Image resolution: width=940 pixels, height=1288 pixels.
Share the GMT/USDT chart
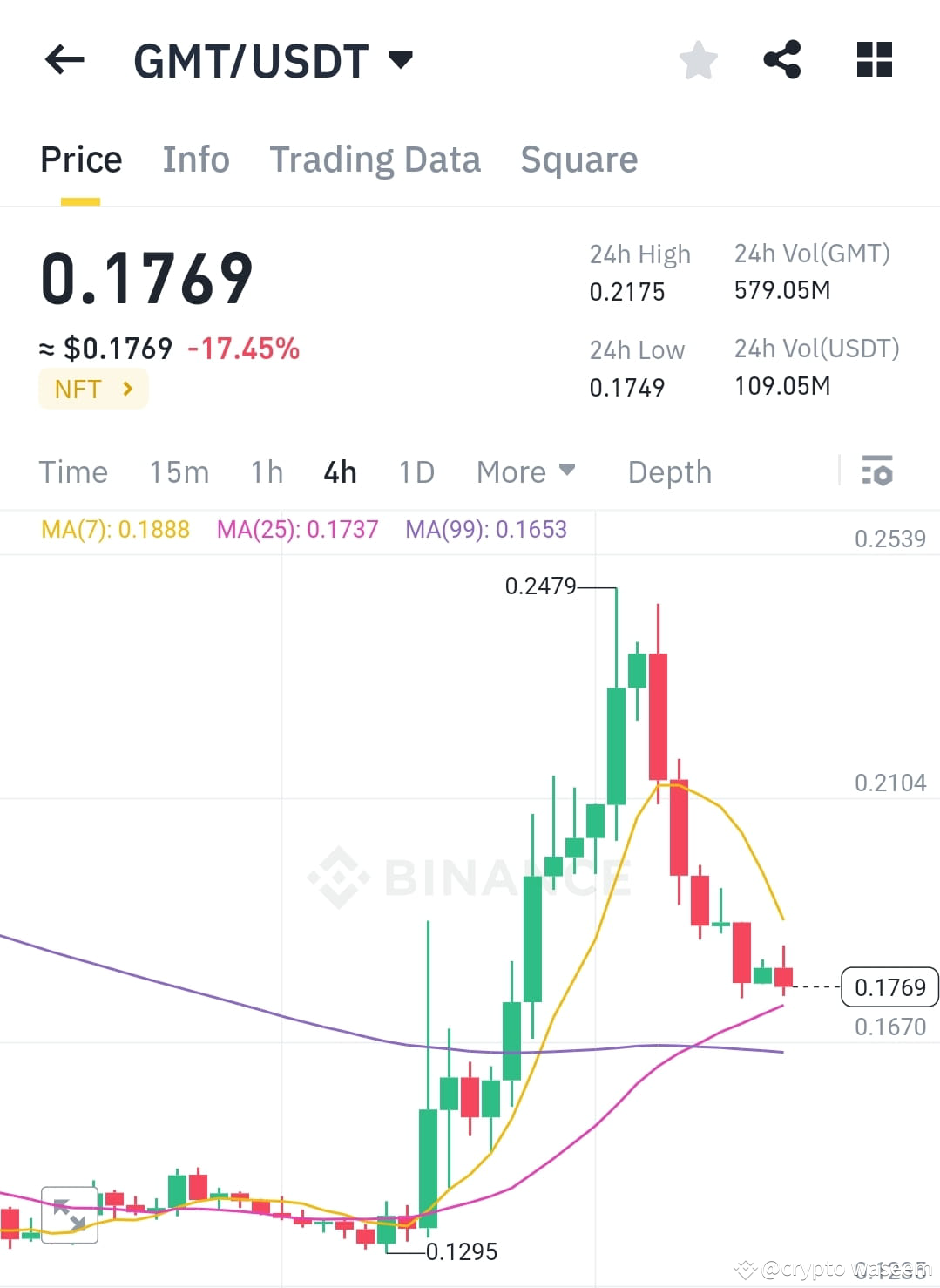781,59
